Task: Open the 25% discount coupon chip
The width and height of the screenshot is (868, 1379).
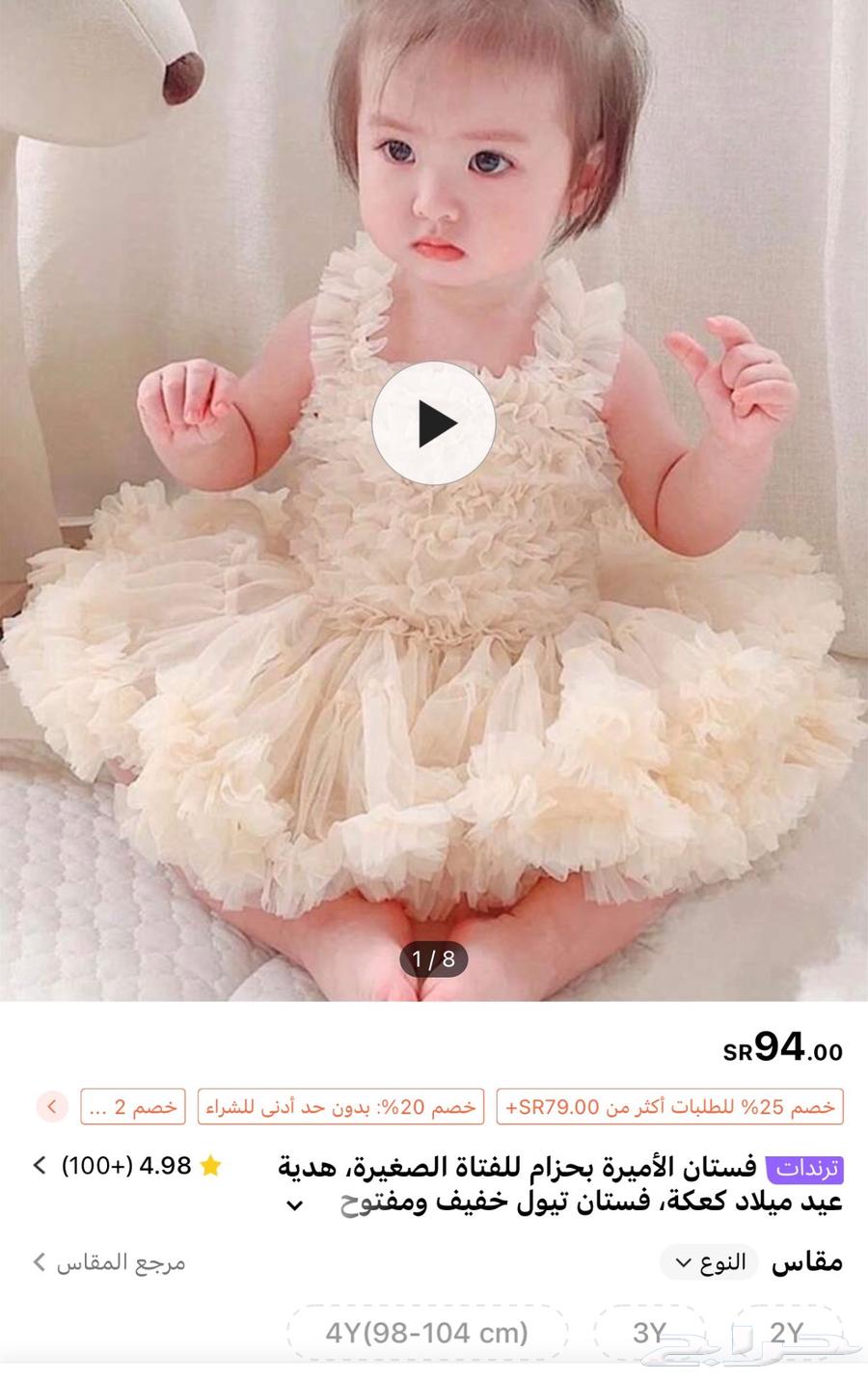Action: pyautogui.click(x=670, y=1106)
